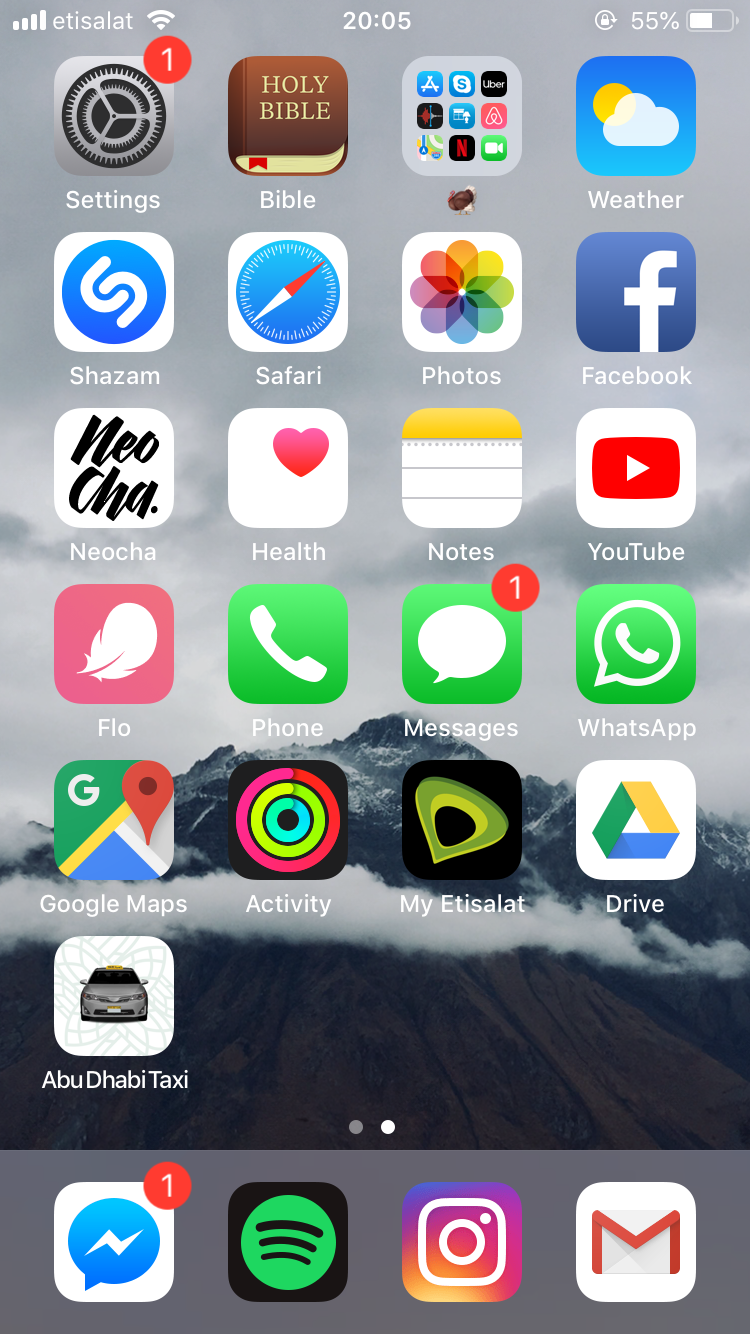Screen dimensions: 750x1334
Task: Open Messages with one unread badge
Action: coord(462,644)
